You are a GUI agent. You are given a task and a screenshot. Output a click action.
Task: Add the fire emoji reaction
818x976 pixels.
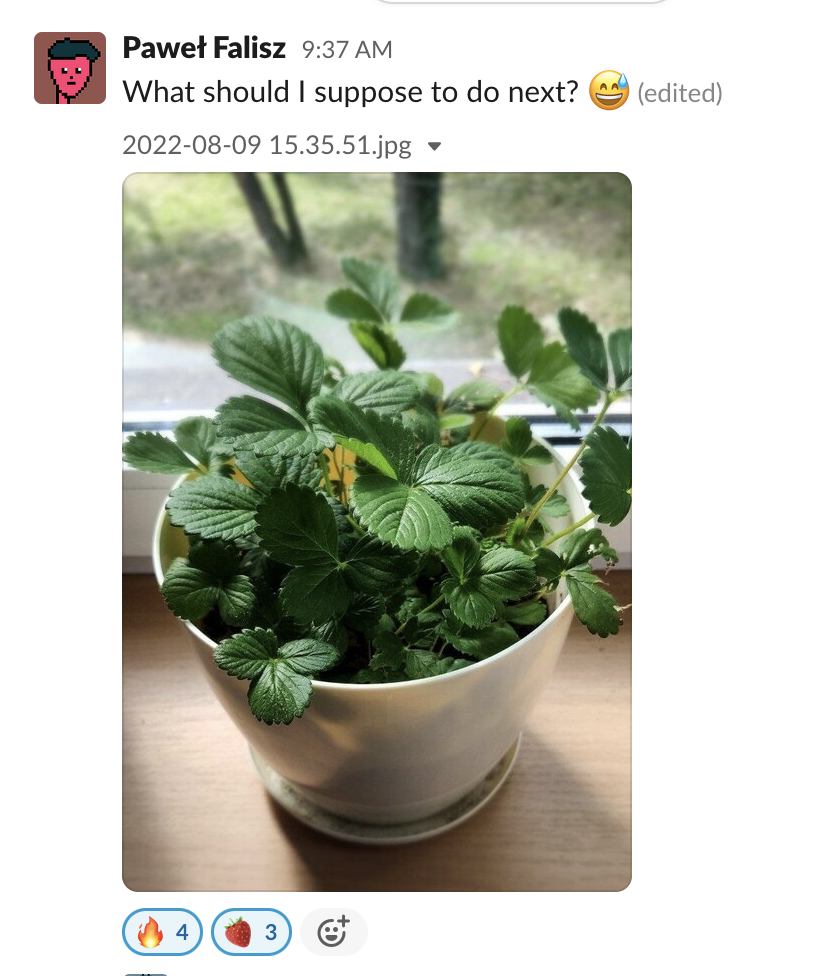pos(162,933)
